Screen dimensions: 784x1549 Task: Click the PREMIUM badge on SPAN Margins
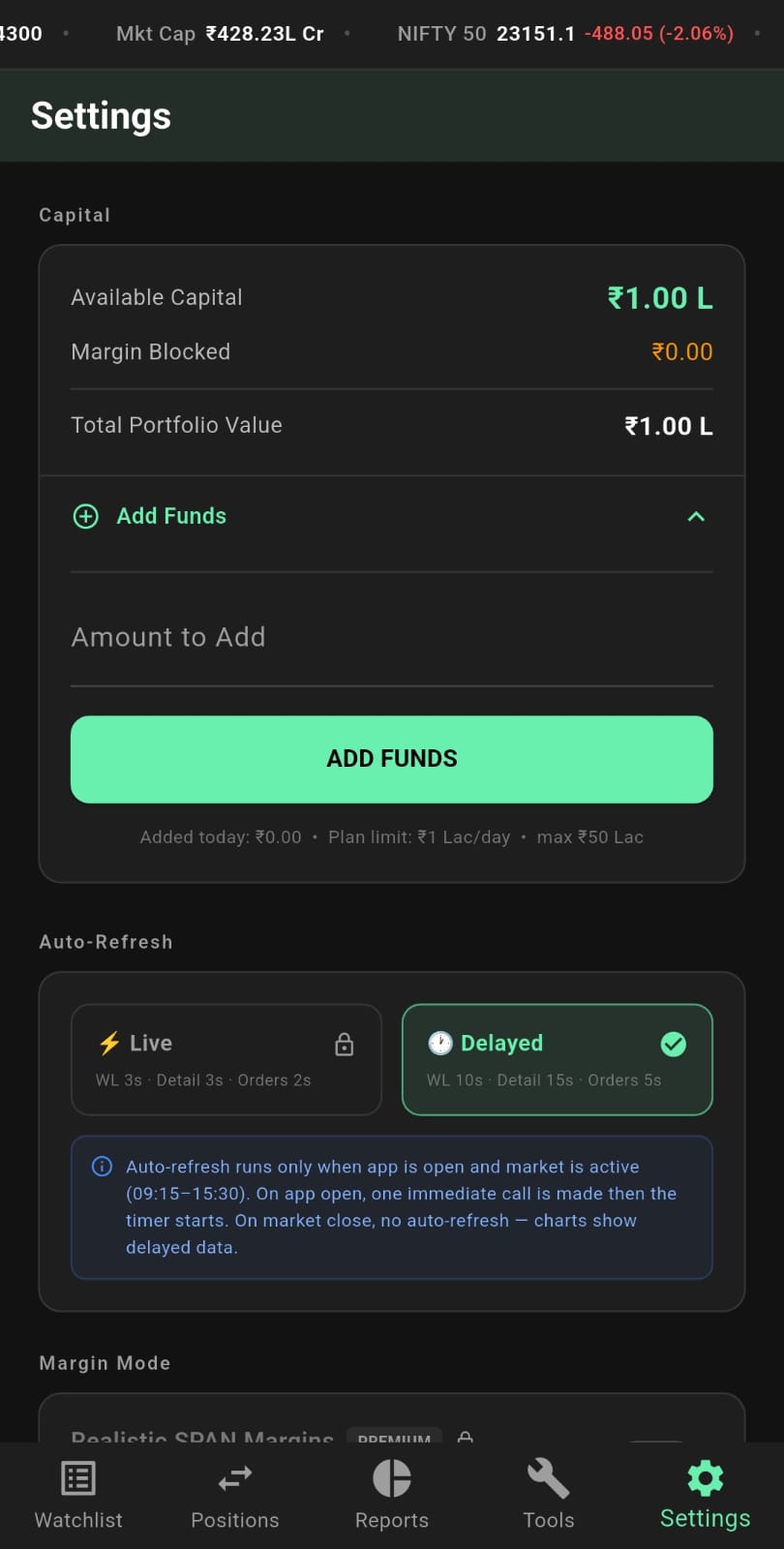[x=394, y=1440]
